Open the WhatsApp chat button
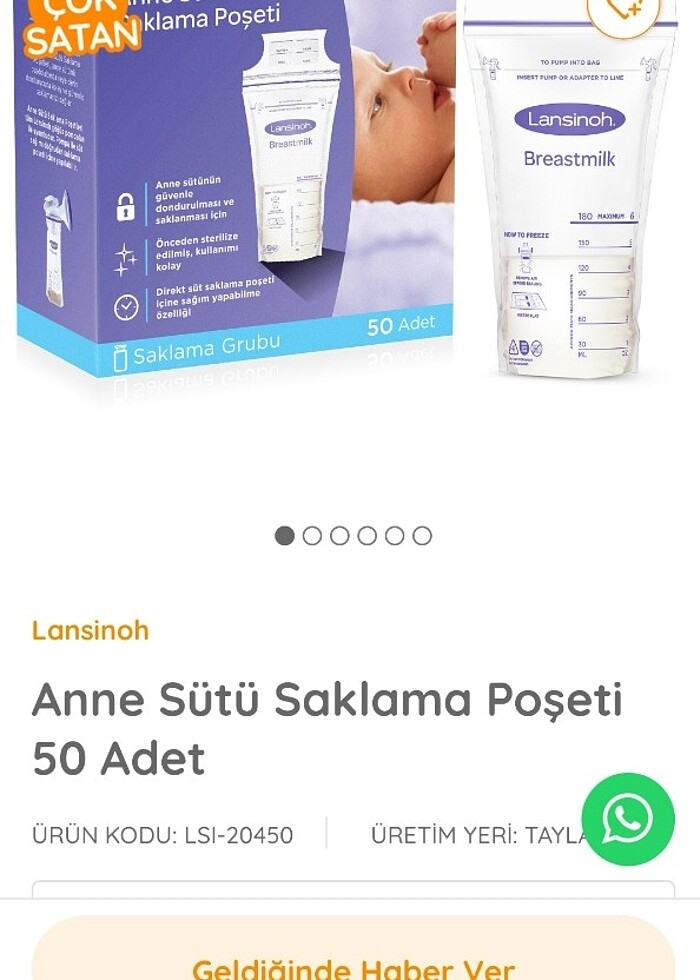 (x=628, y=819)
